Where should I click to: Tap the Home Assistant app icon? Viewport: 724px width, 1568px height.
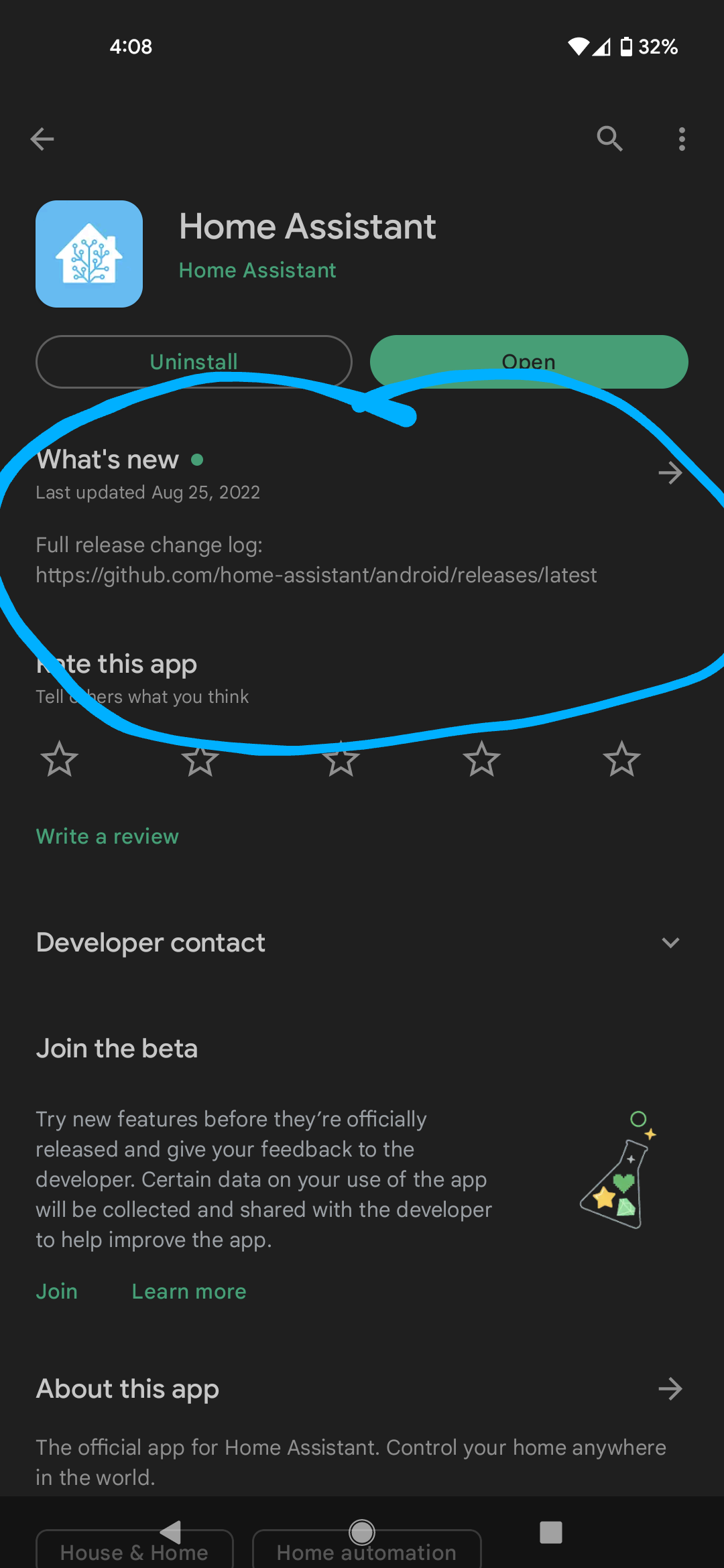[x=88, y=253]
